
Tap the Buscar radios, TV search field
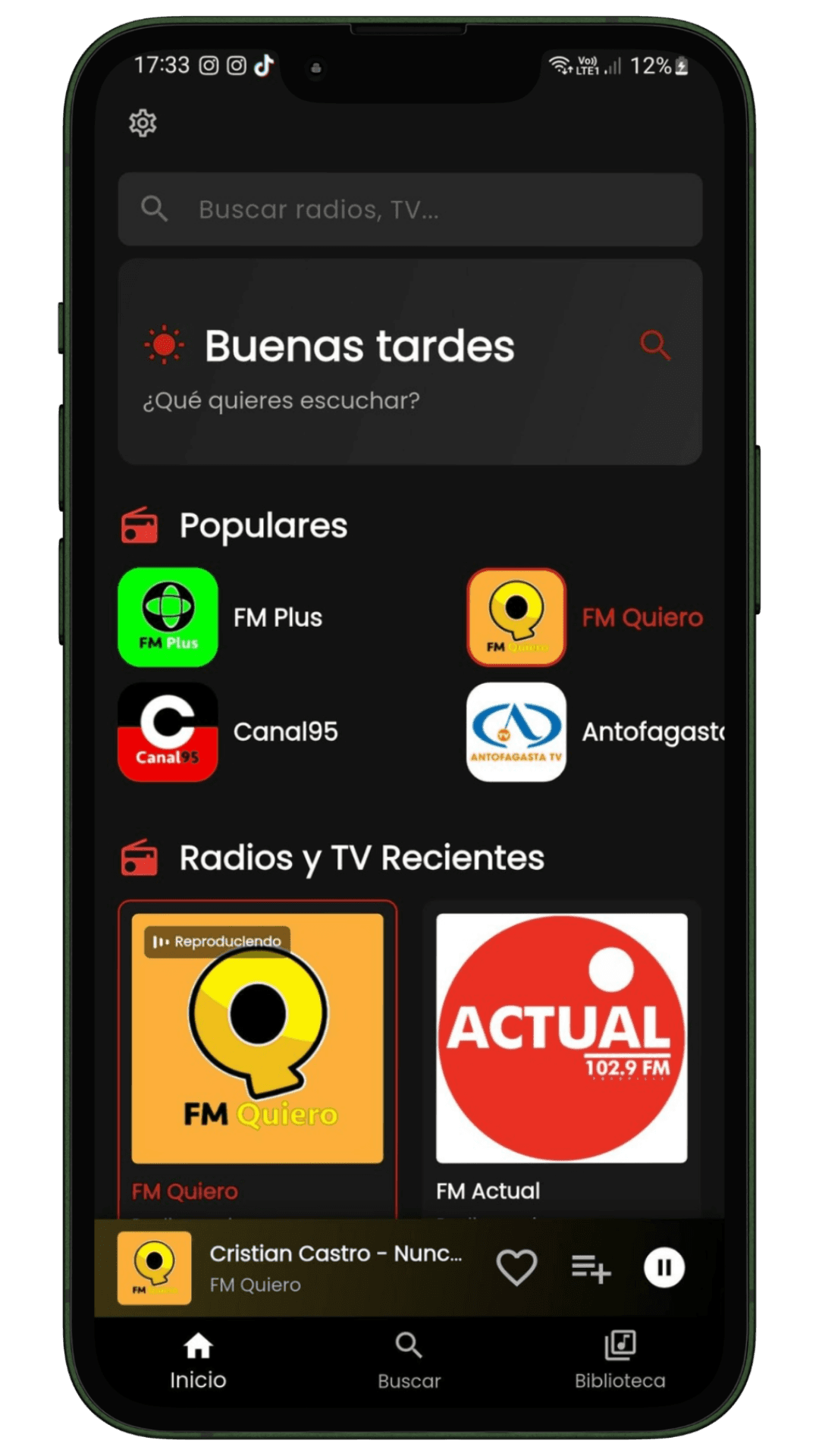pos(409,209)
